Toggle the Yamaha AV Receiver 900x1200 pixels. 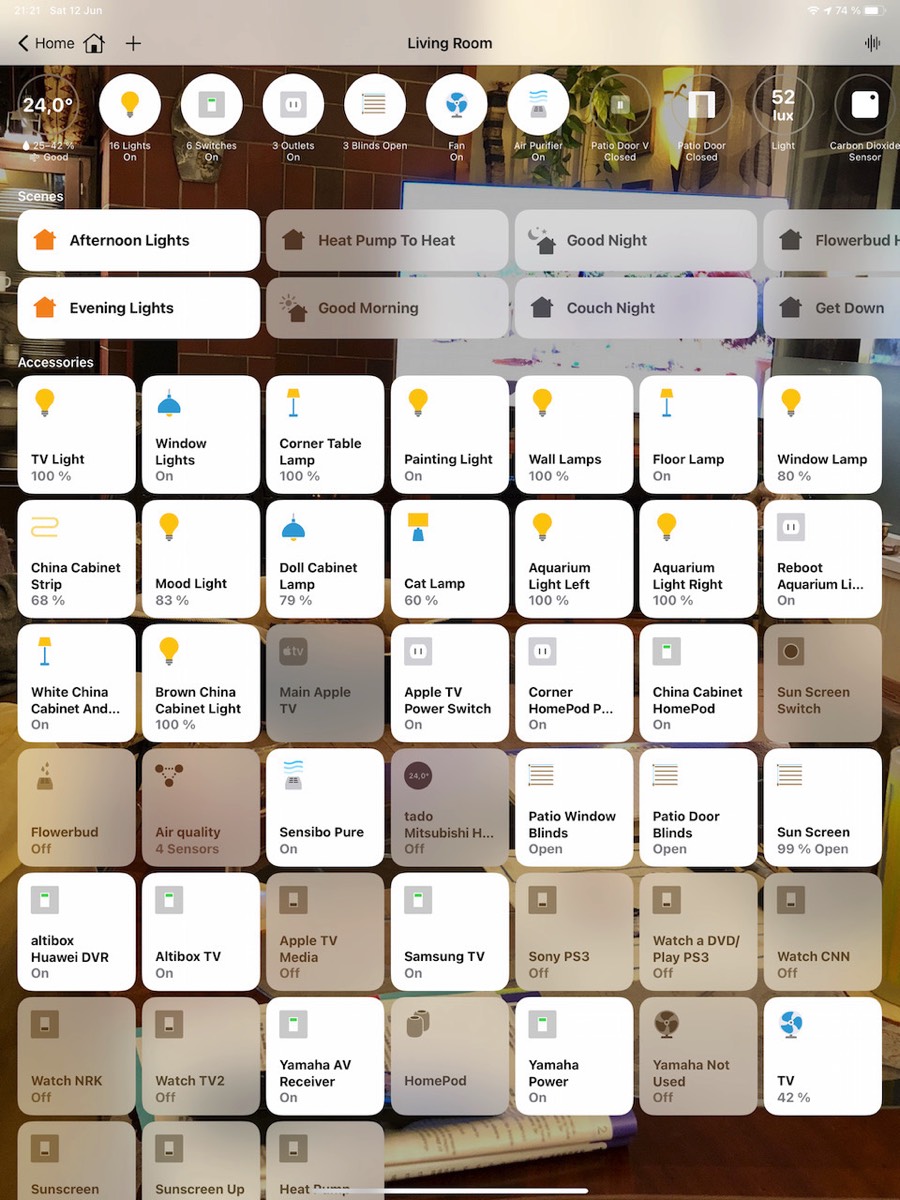(324, 1055)
